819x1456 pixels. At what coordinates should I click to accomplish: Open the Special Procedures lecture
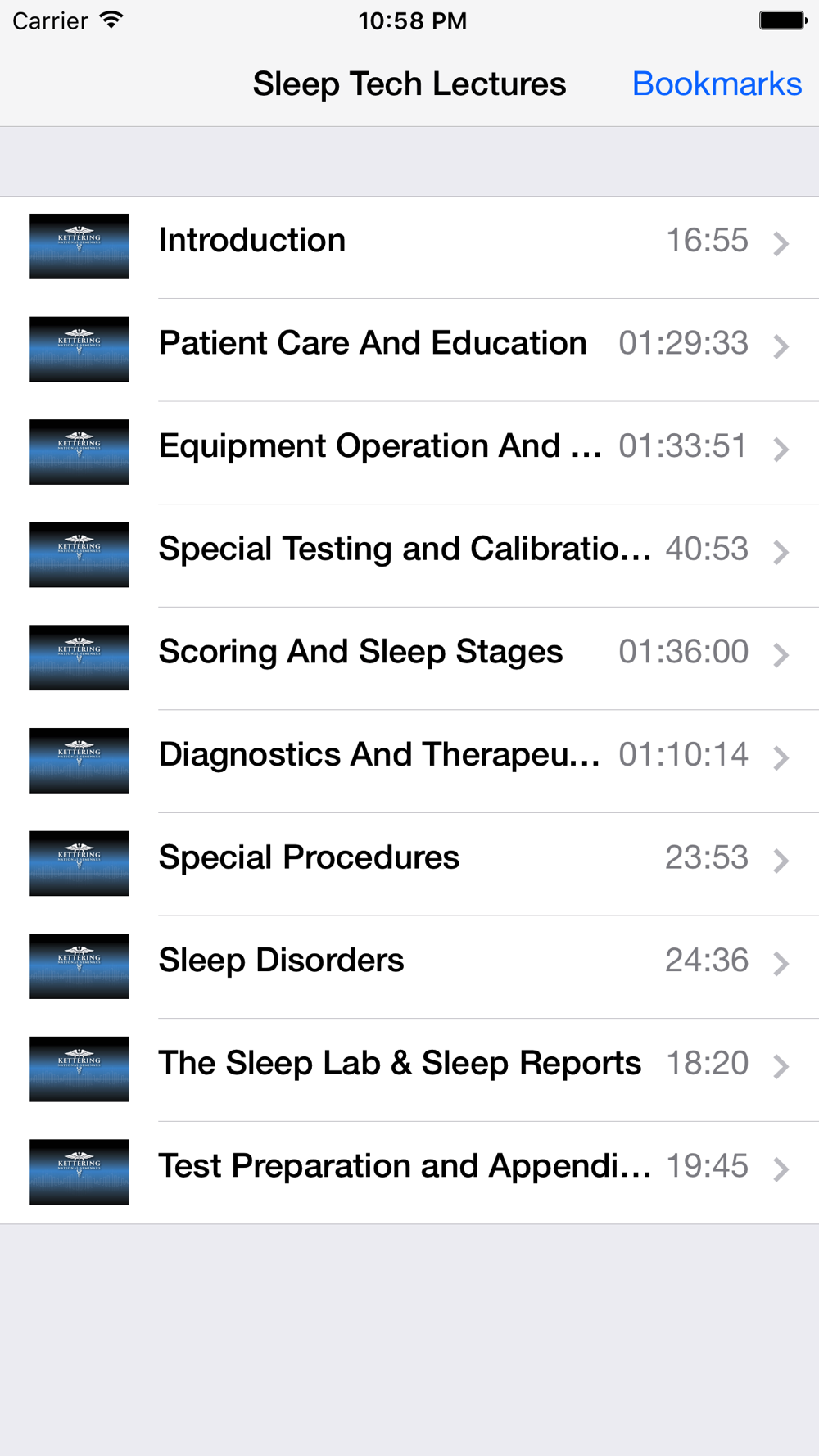tap(409, 864)
